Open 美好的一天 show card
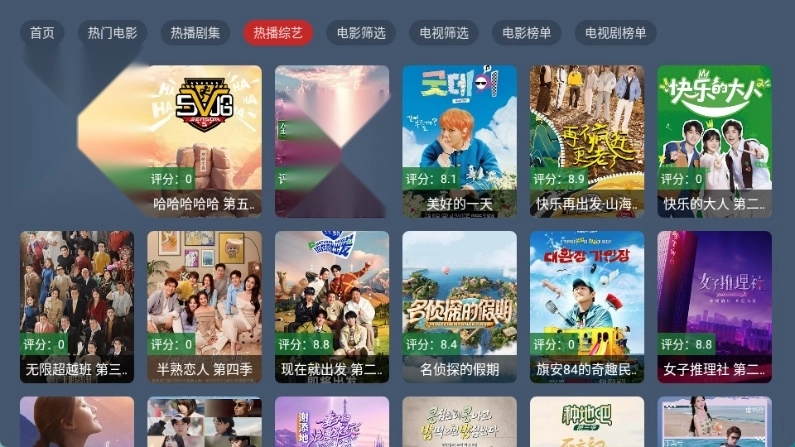This screenshot has height=447, width=795. tap(459, 140)
